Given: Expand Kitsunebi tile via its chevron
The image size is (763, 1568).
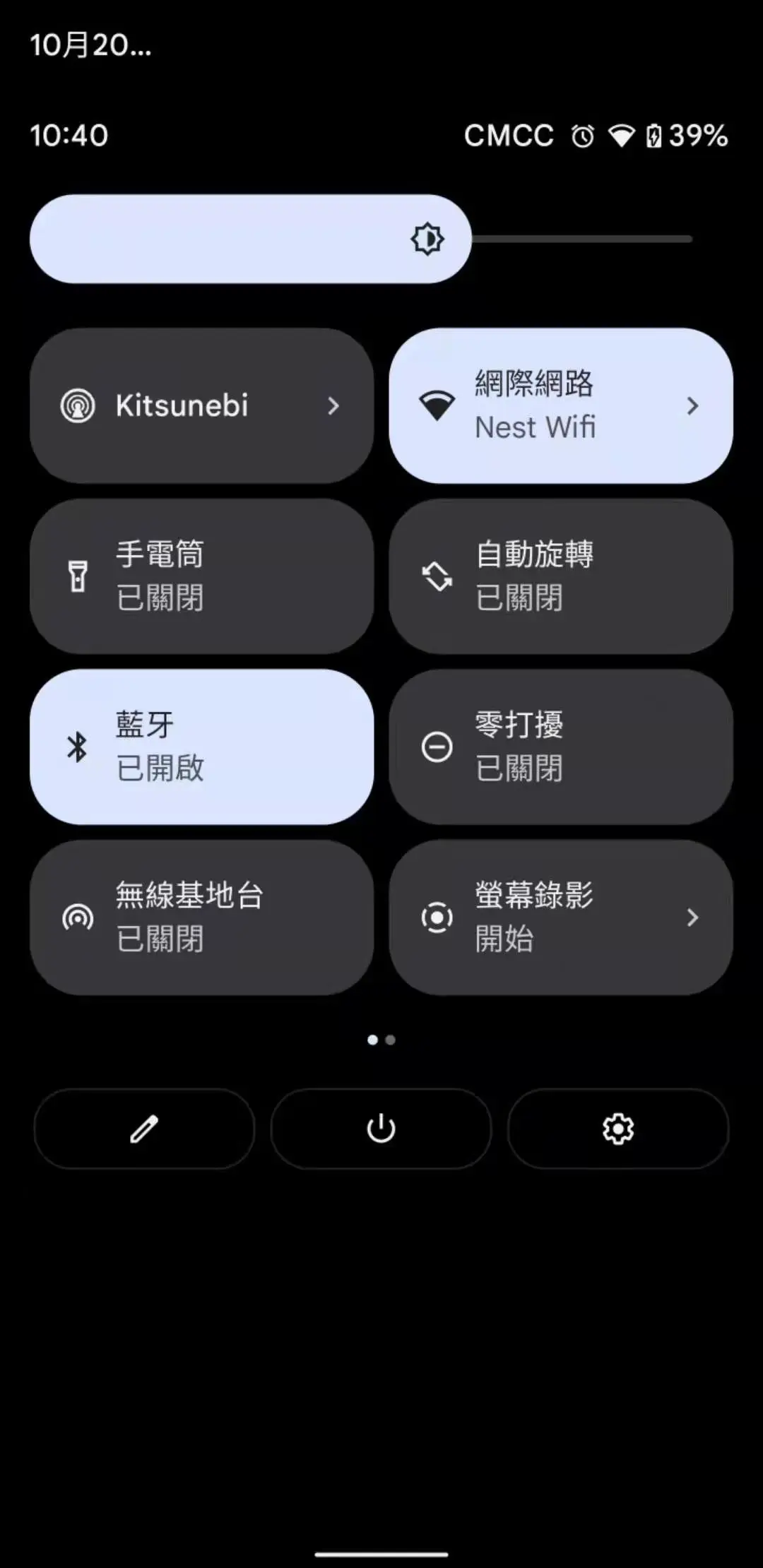Looking at the screenshot, I should click(x=333, y=406).
